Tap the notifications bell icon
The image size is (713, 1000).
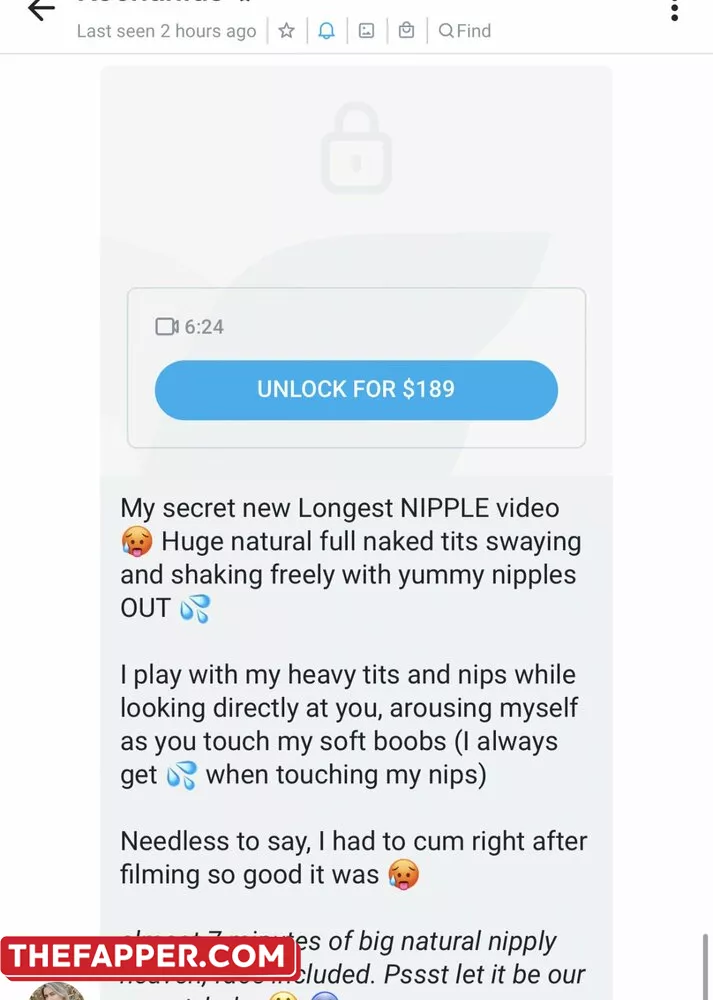coord(326,31)
